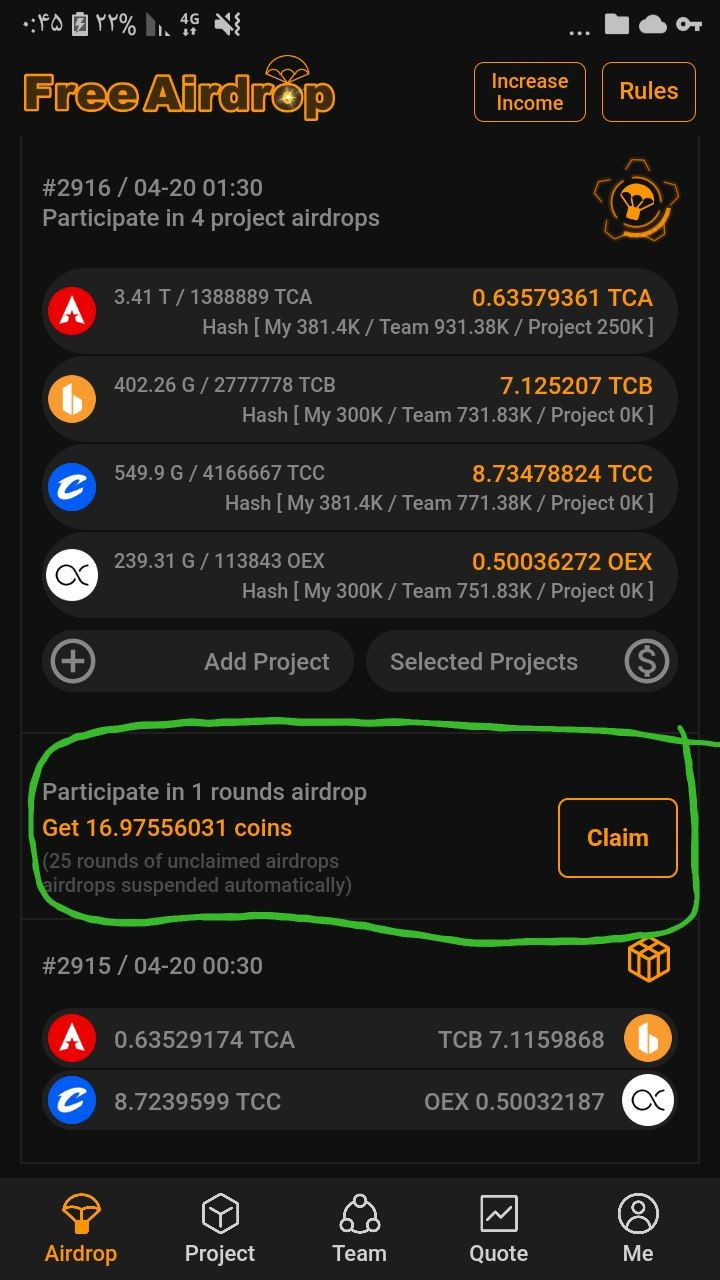720x1280 pixels.
Task: Go to the Quote tab
Action: tap(498, 1229)
